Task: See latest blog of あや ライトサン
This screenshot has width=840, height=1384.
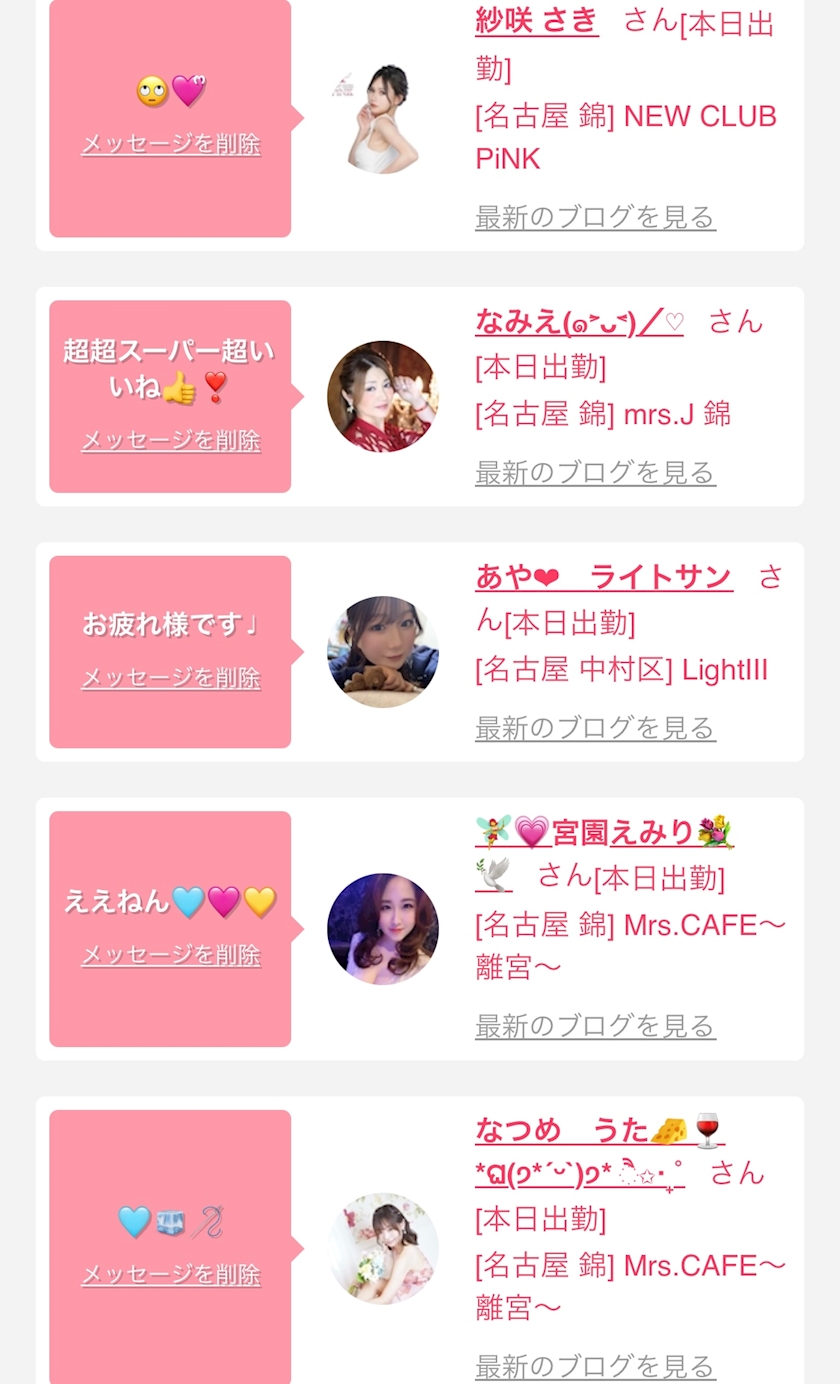Action: 595,728
